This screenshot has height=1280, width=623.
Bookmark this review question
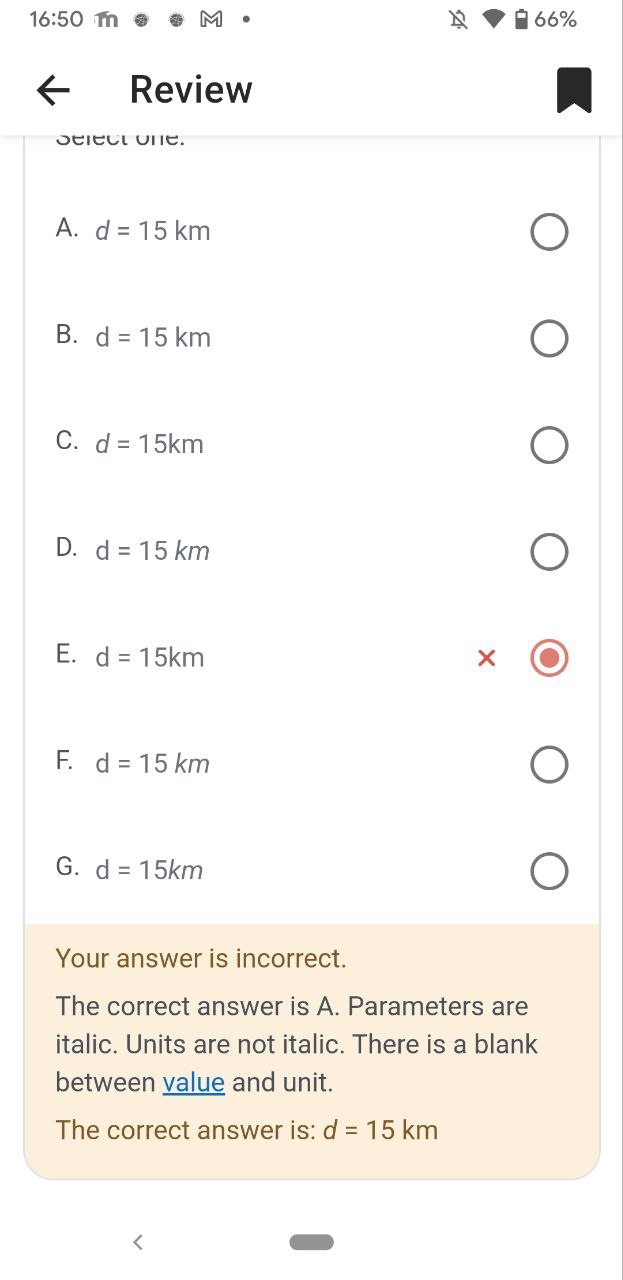click(574, 90)
